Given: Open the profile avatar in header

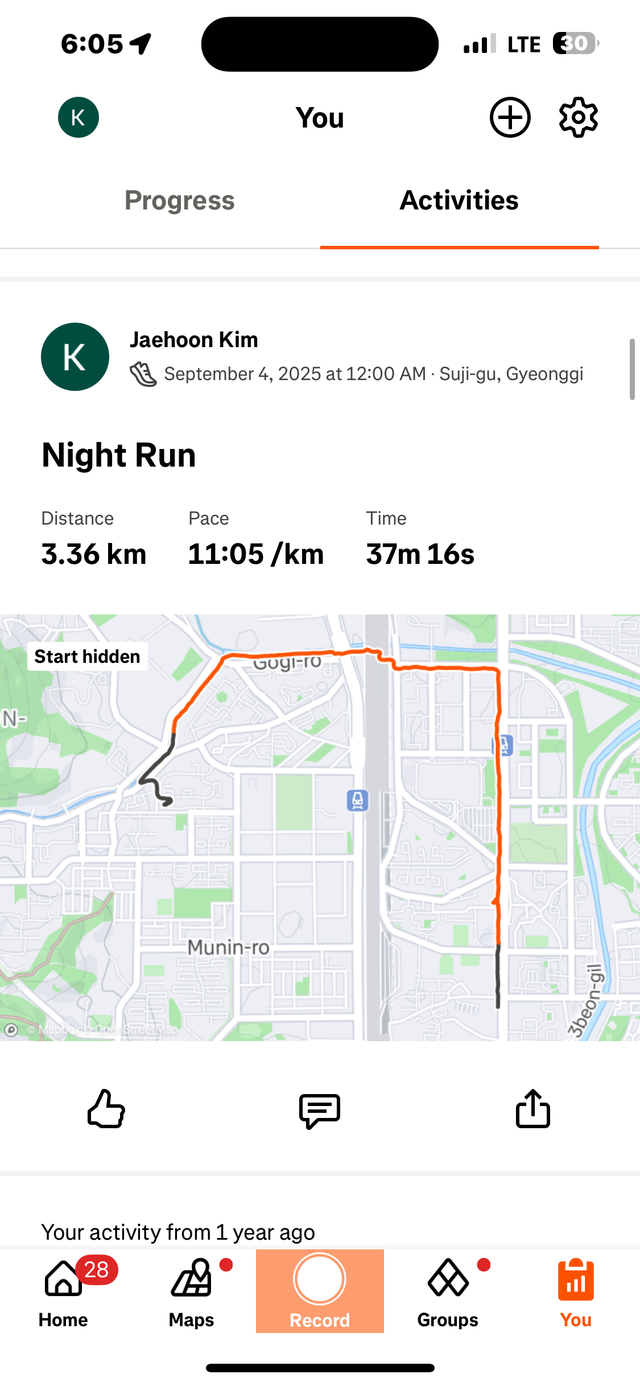Looking at the screenshot, I should [78, 118].
